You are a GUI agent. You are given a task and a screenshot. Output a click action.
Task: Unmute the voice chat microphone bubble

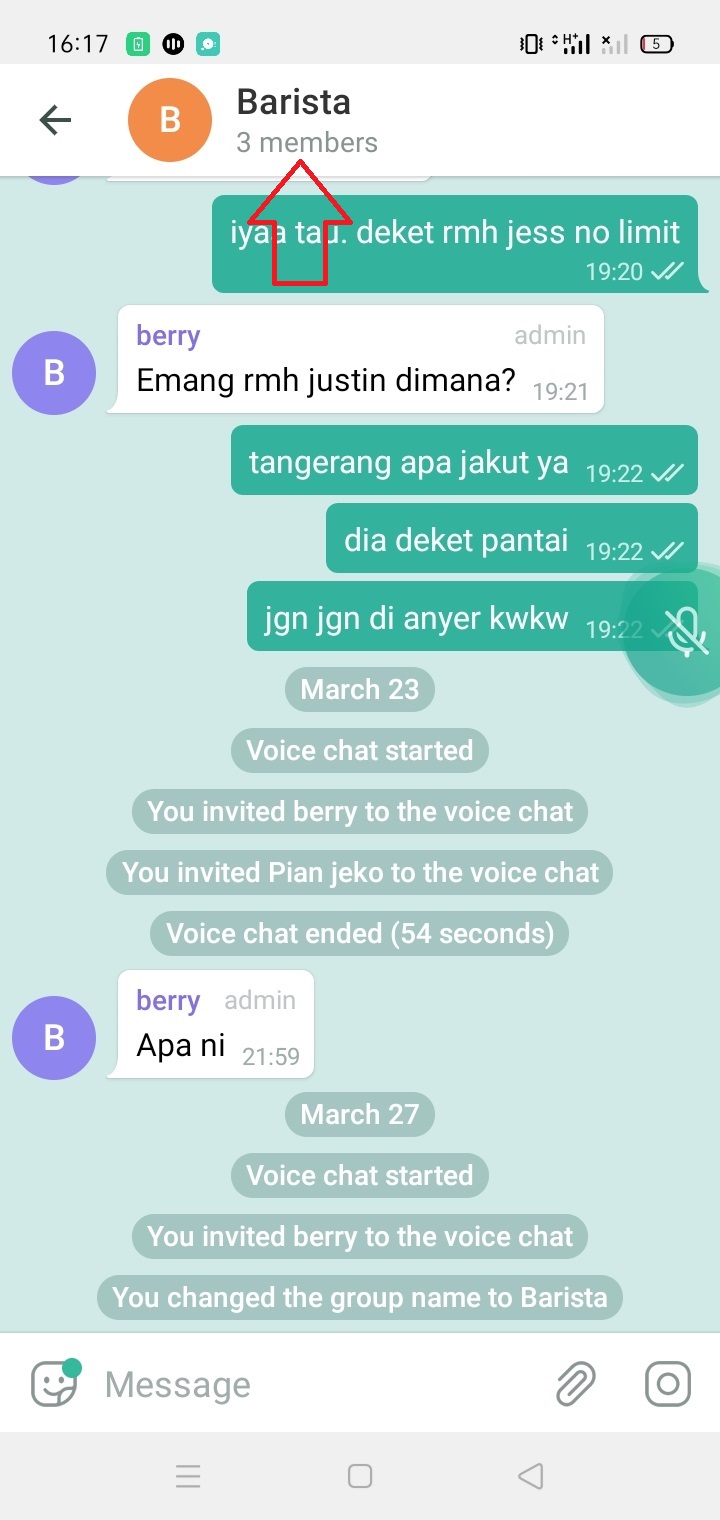click(685, 631)
